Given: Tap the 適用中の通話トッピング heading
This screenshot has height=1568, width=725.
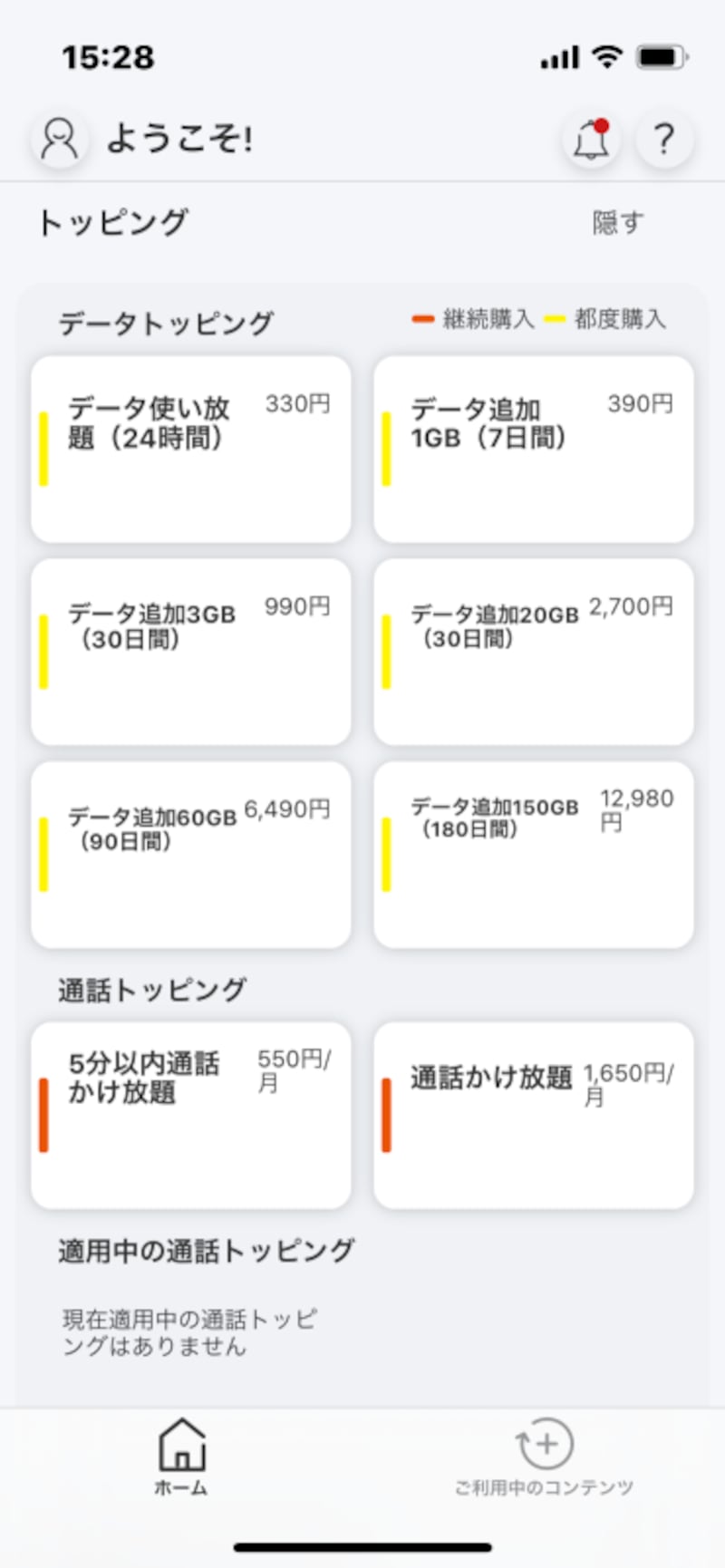Looking at the screenshot, I should pos(204,1249).
